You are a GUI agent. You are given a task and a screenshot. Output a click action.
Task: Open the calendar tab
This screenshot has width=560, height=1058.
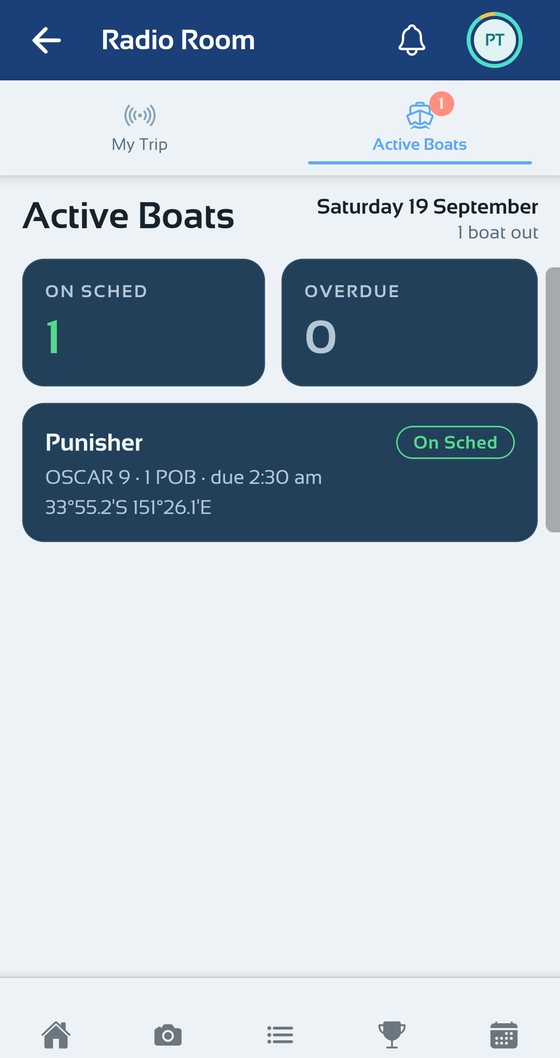[x=504, y=1034]
